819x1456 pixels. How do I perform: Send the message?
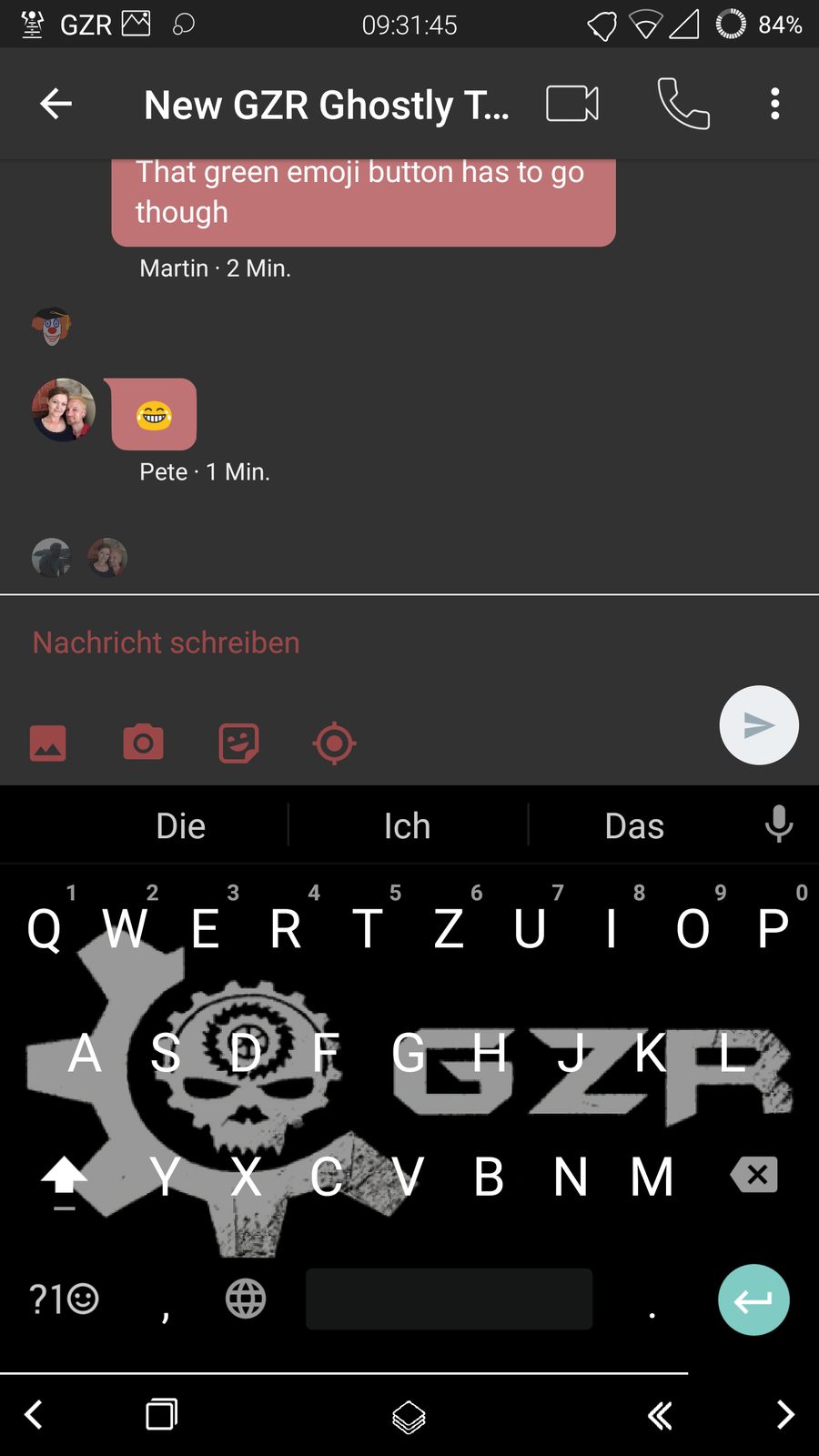759,725
